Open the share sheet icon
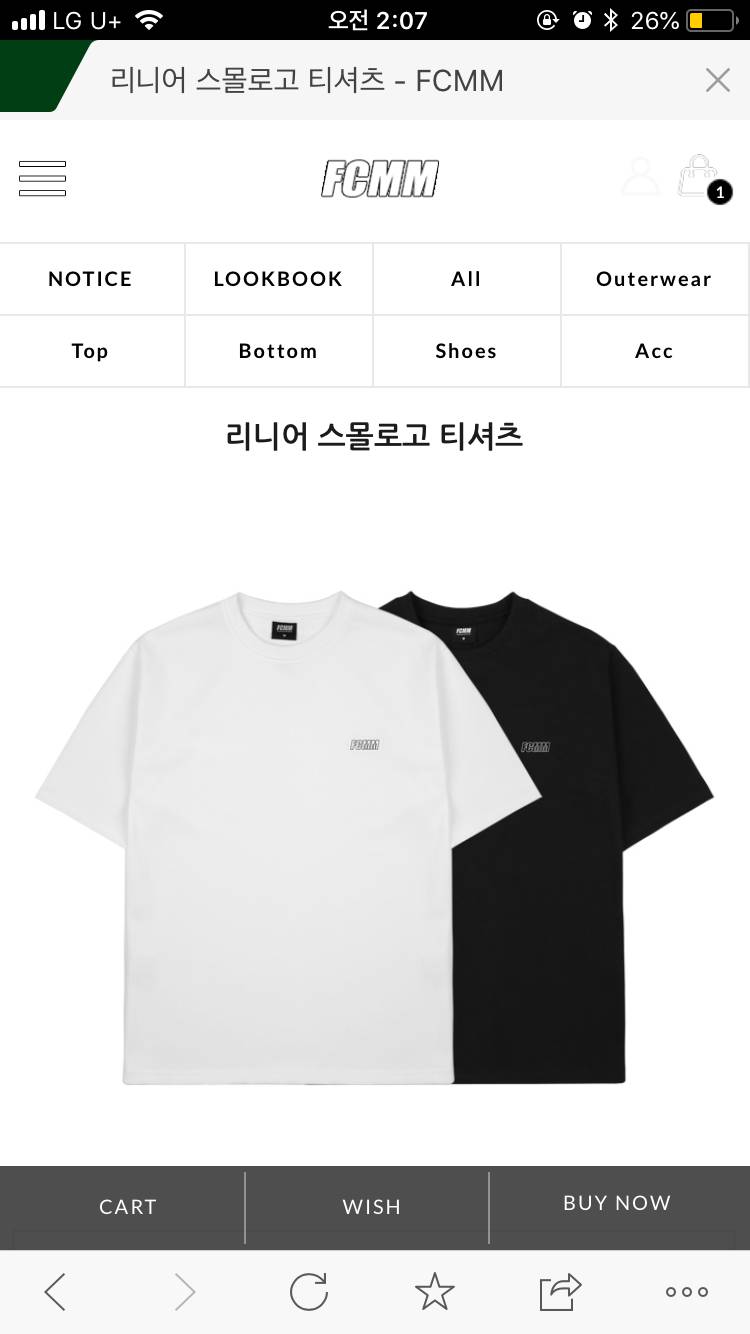This screenshot has height=1334, width=750. point(559,1292)
